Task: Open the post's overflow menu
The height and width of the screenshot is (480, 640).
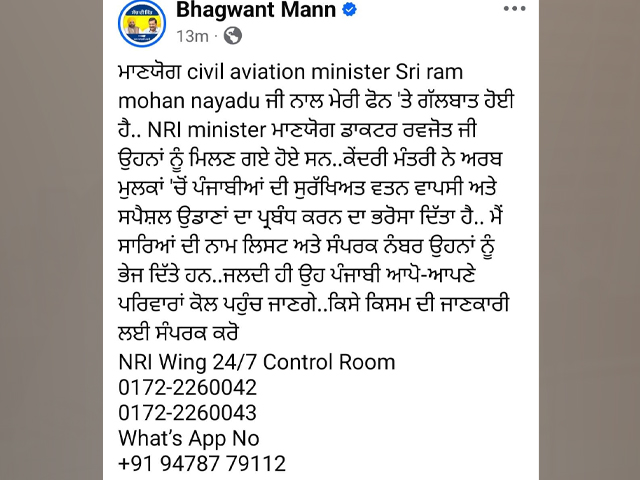Action: (514, 9)
